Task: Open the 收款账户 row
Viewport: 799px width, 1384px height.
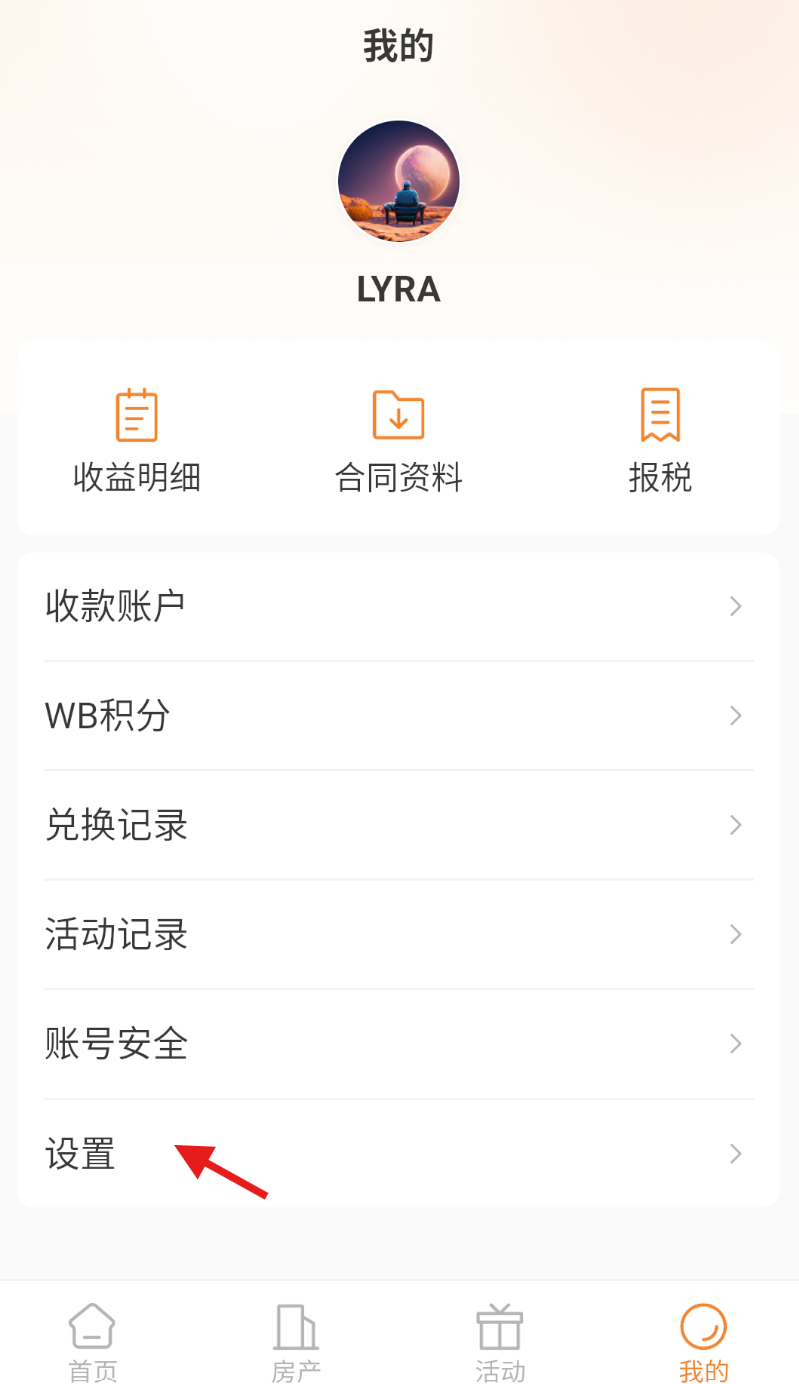Action: coord(398,606)
